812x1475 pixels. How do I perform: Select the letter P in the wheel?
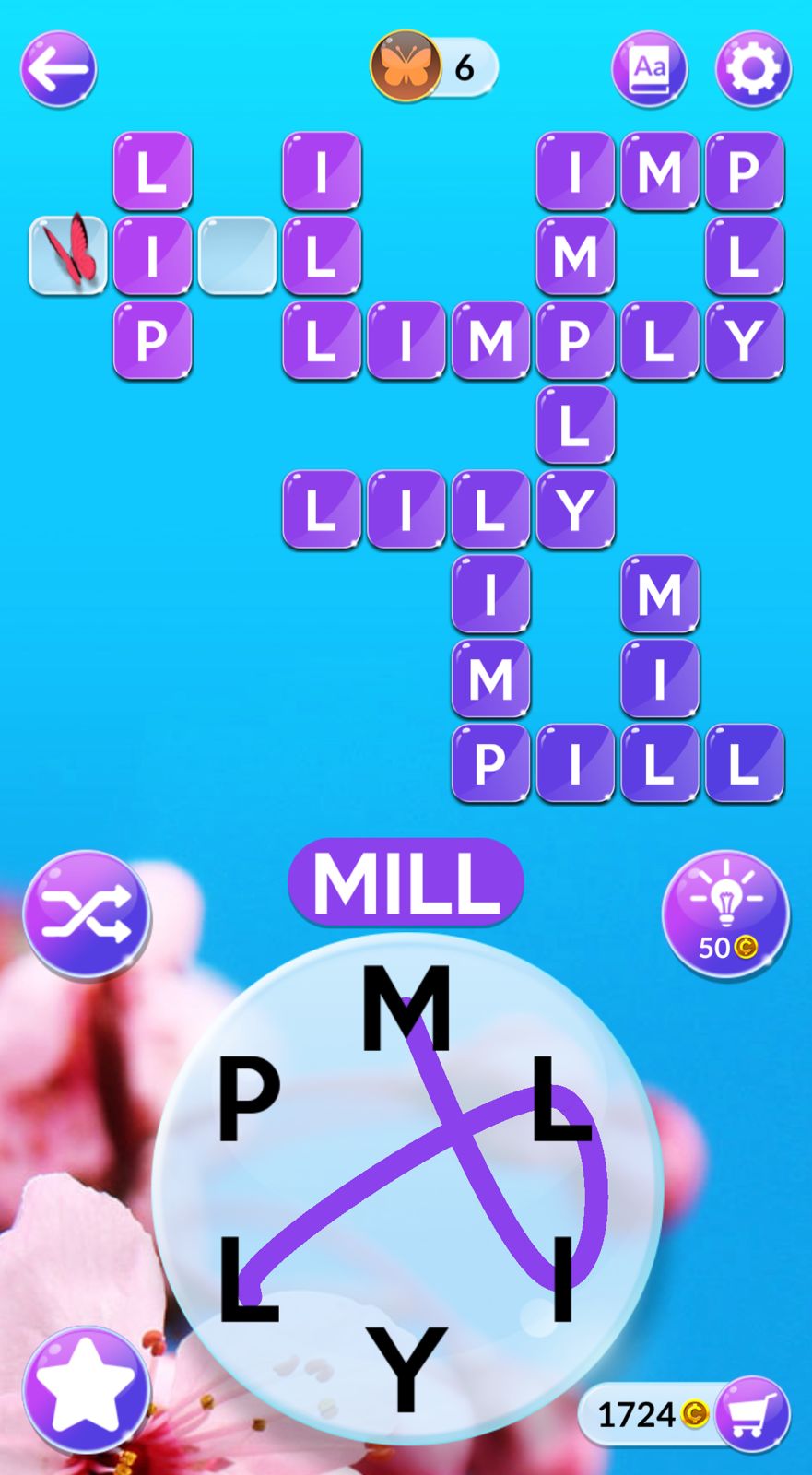tap(249, 1099)
